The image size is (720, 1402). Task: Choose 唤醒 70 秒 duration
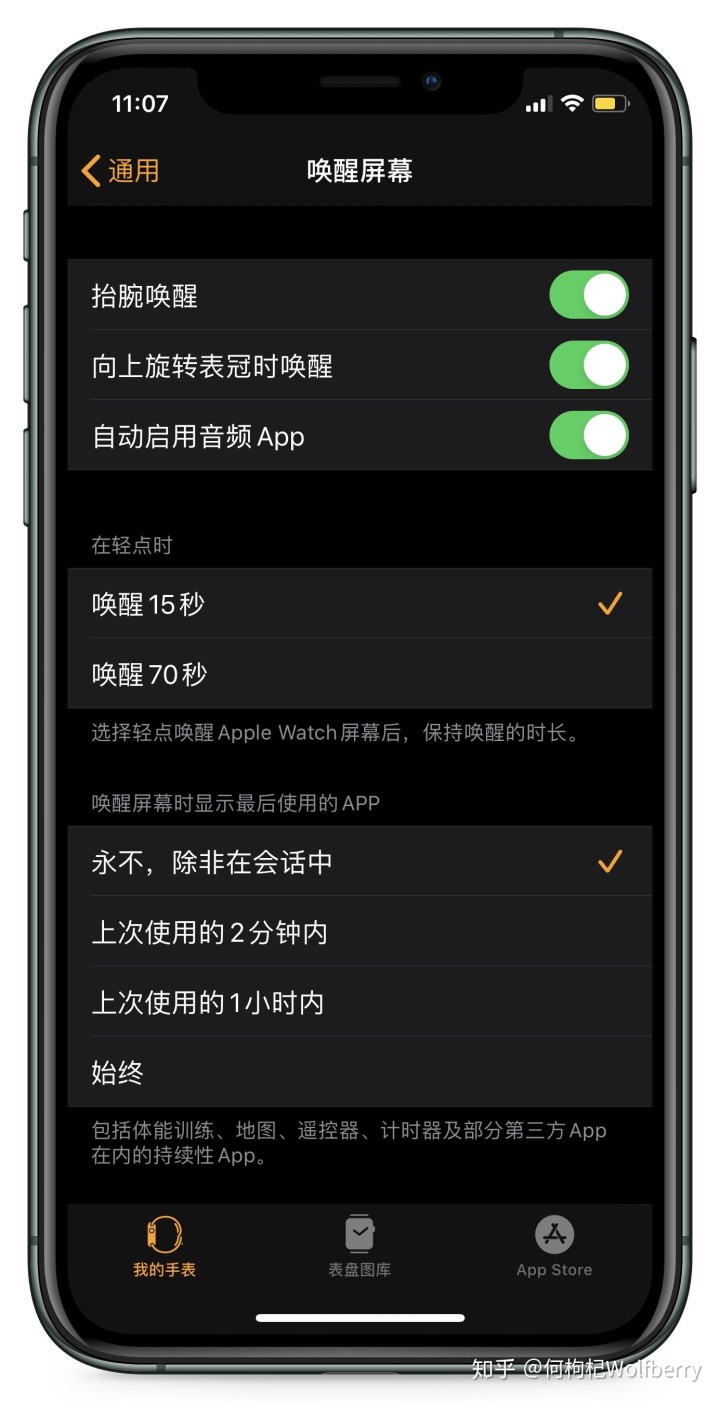tap(360, 674)
